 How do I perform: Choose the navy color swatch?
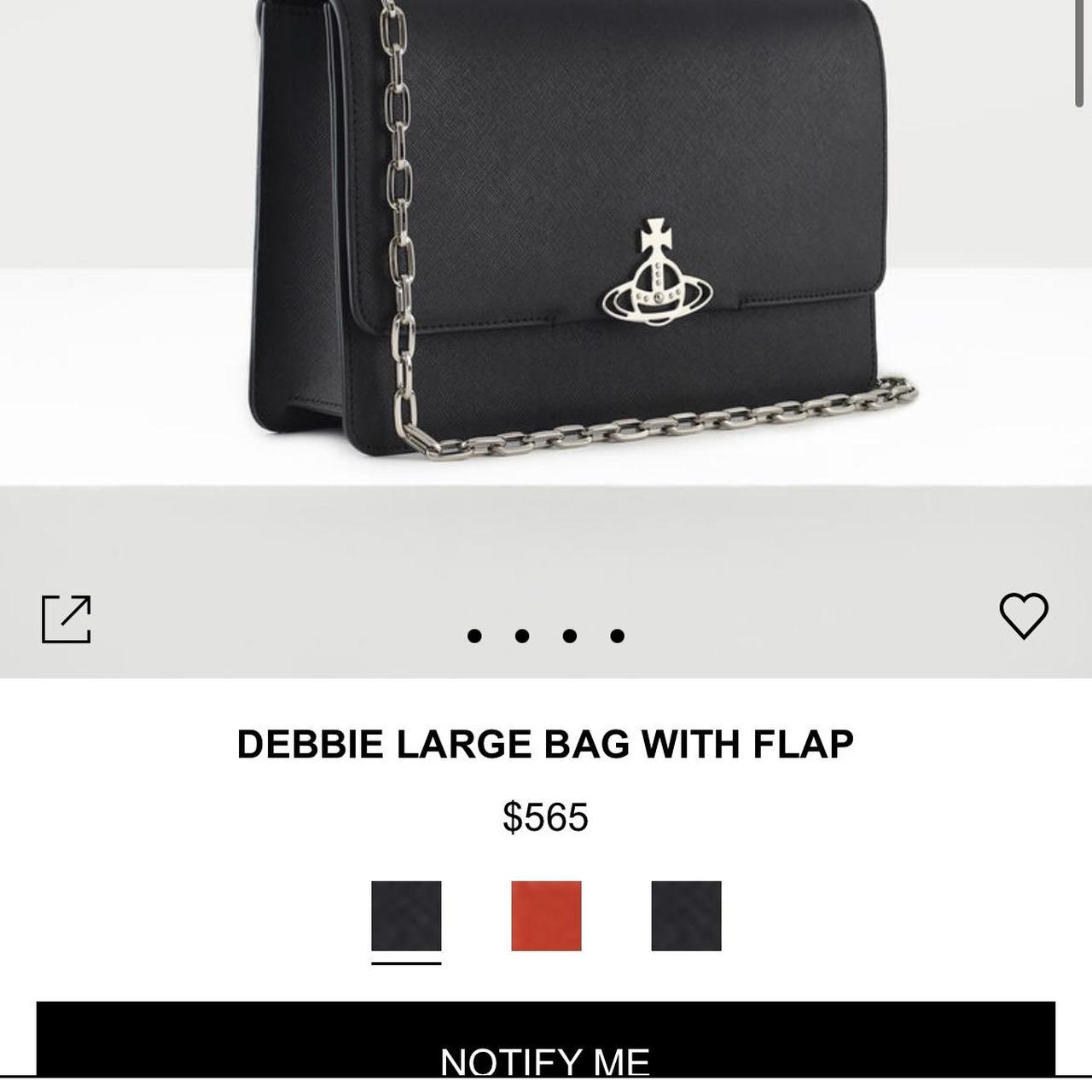(686, 915)
